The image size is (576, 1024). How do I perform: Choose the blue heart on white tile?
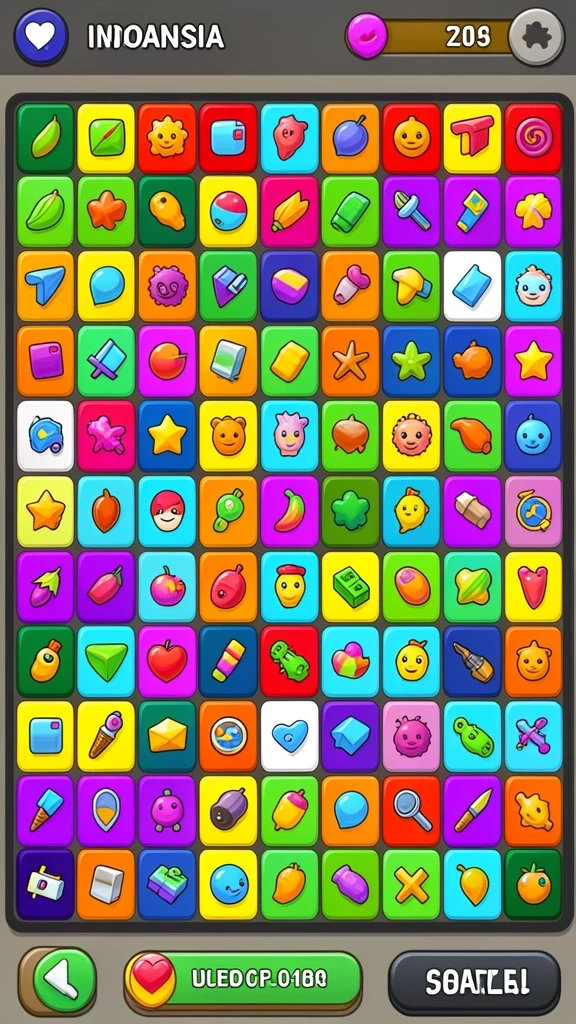290,736
